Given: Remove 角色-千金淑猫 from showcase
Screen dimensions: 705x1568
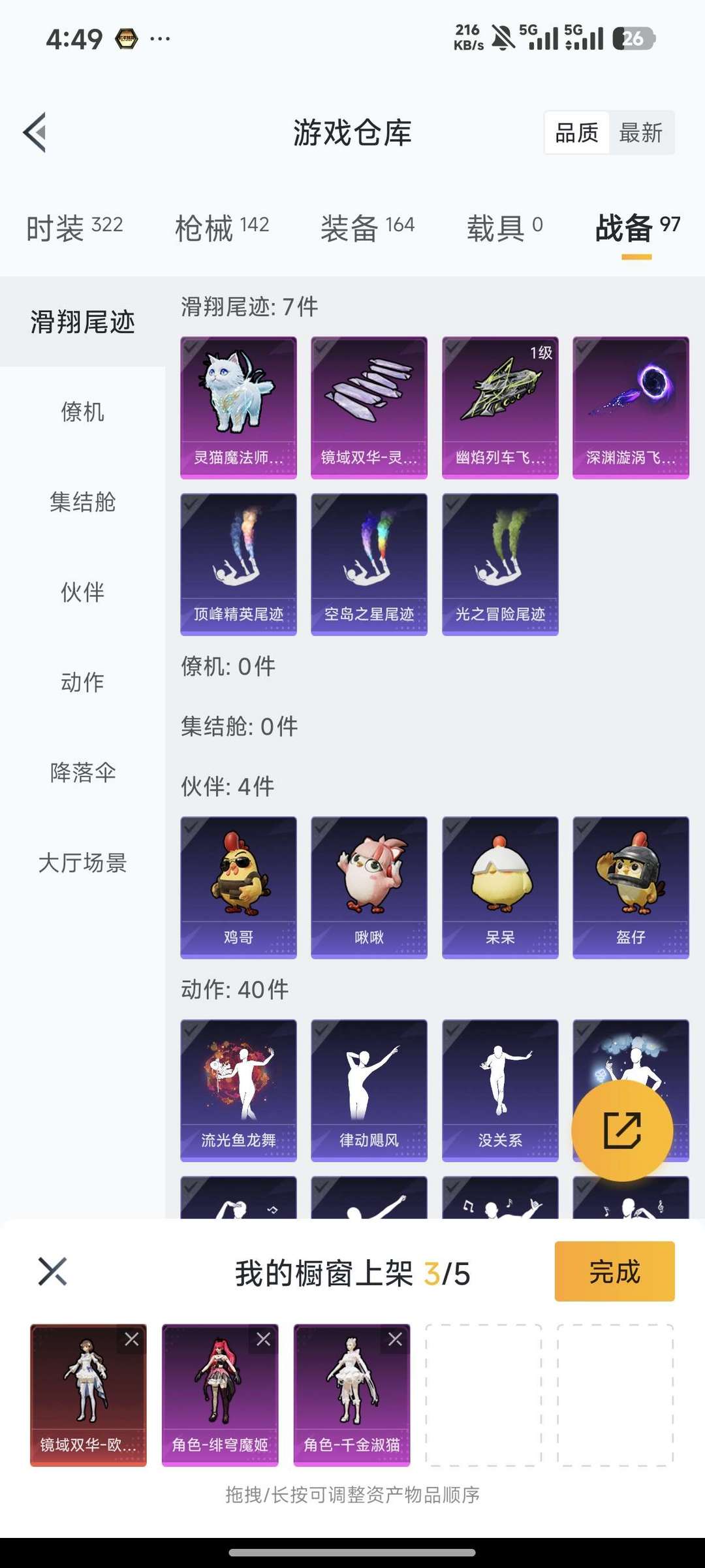Looking at the screenshot, I should pos(396,1339).
